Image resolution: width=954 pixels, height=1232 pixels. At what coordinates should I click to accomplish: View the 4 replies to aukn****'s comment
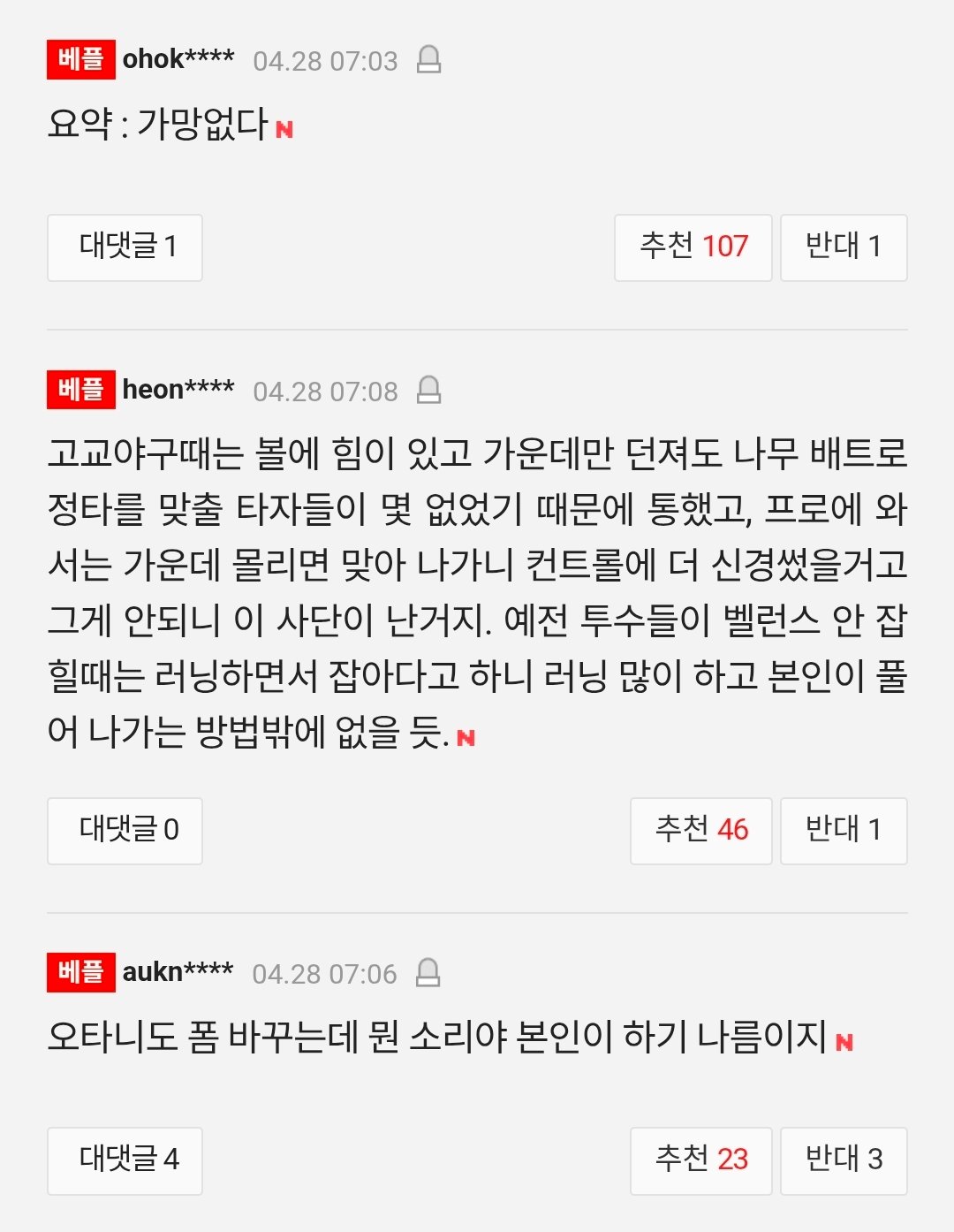pyautogui.click(x=125, y=1160)
